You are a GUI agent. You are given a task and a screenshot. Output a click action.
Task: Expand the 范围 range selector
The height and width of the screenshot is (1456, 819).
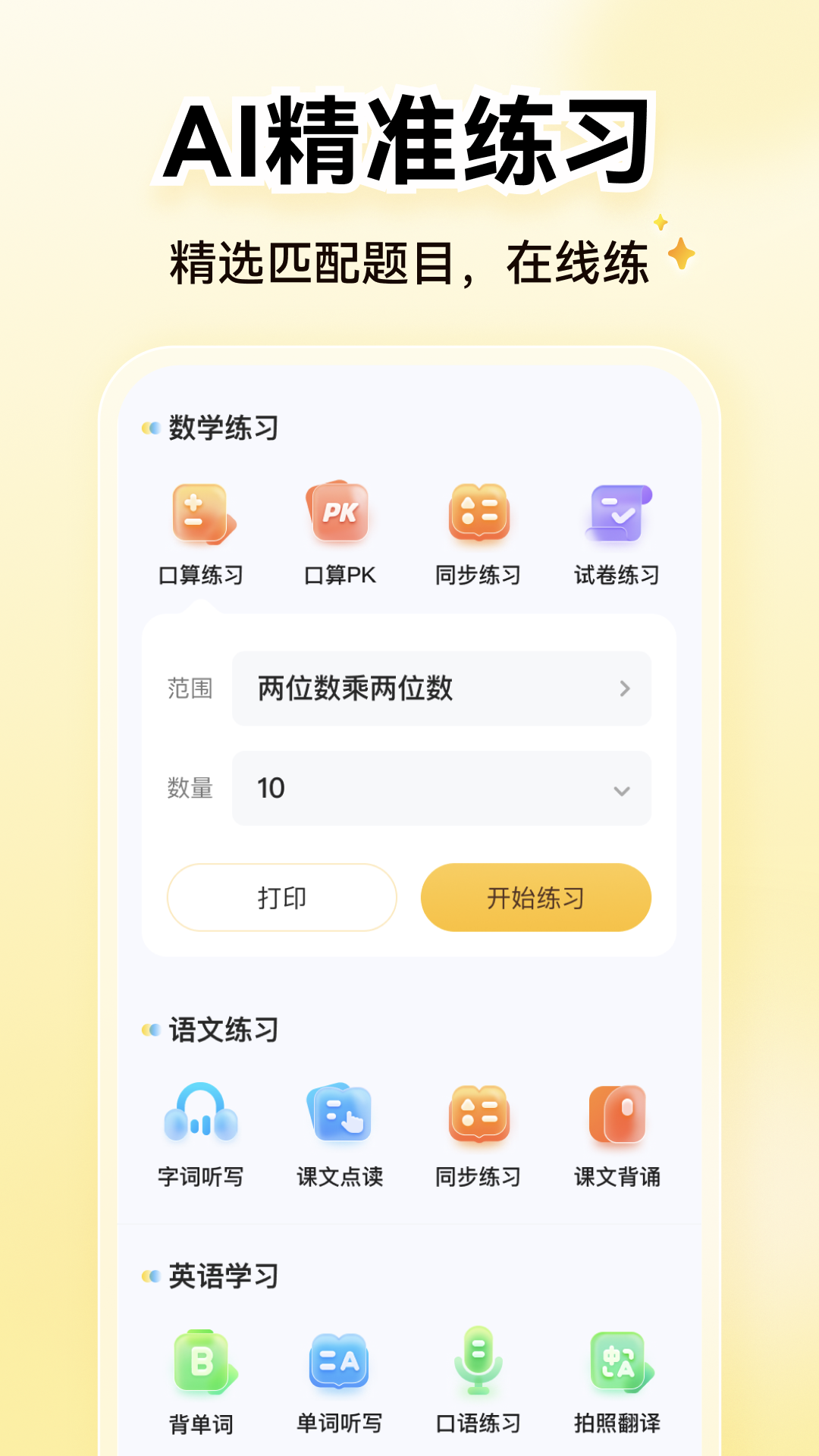442,689
